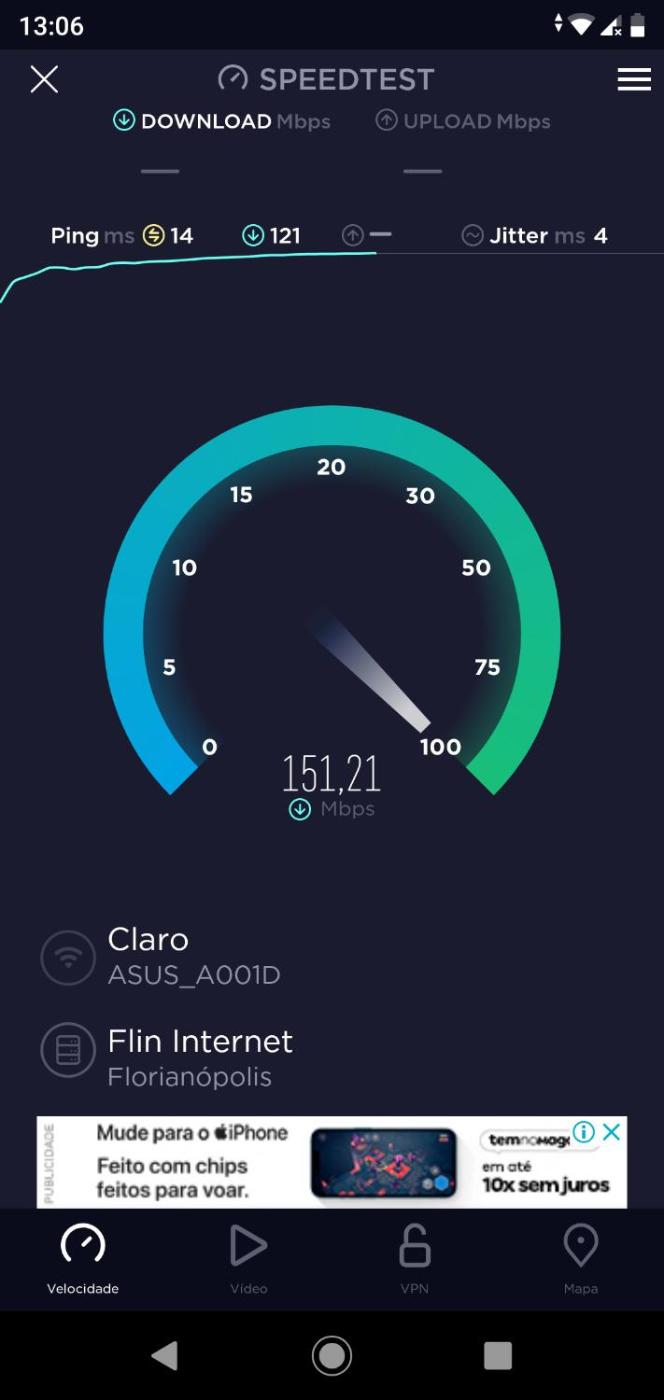
Task: Dismiss the iPhone ad banner
Action: pos(612,1132)
